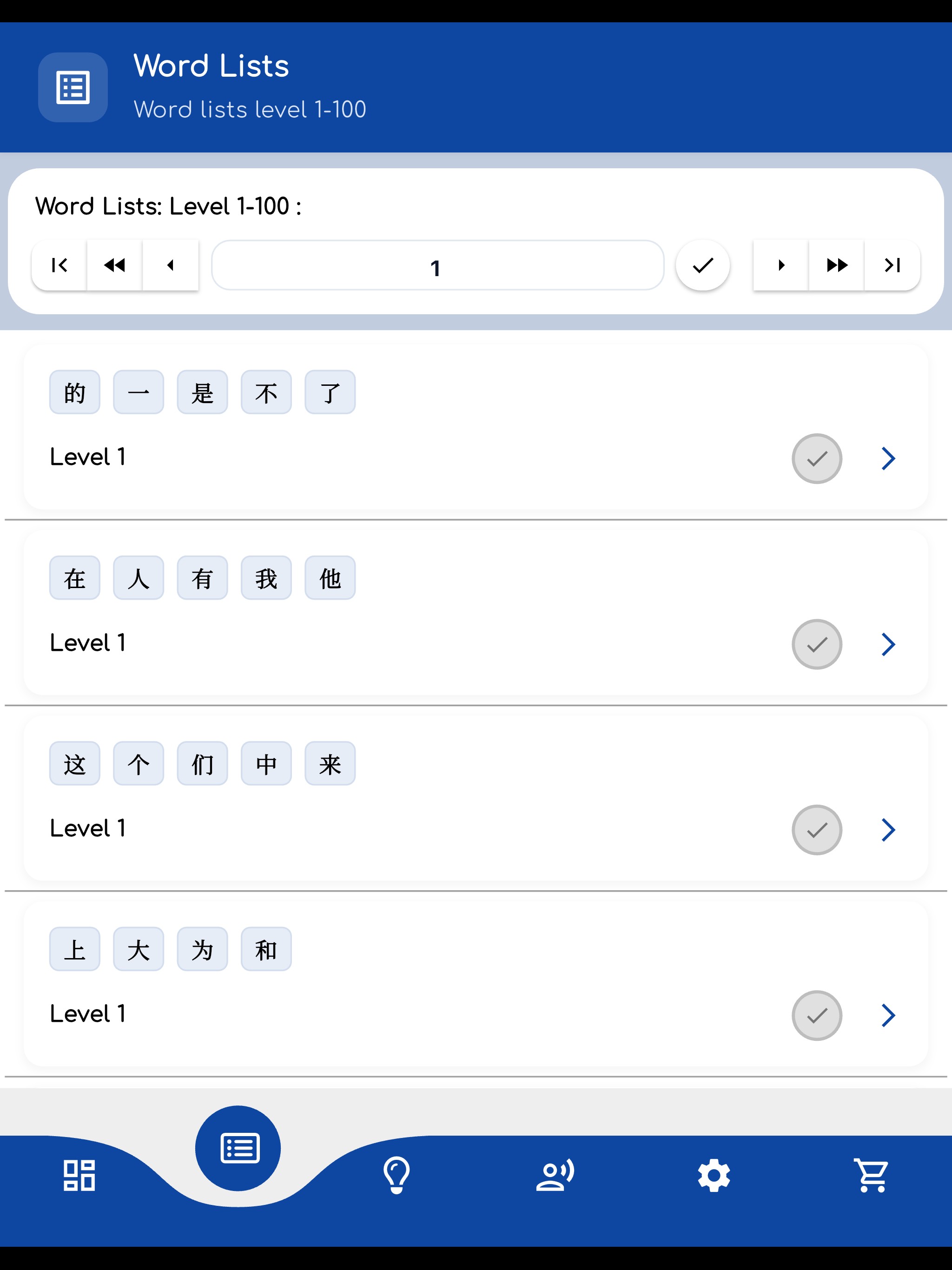The height and width of the screenshot is (1270, 952).
Task: Switch to the dashboard grid tab
Action: click(x=79, y=1175)
